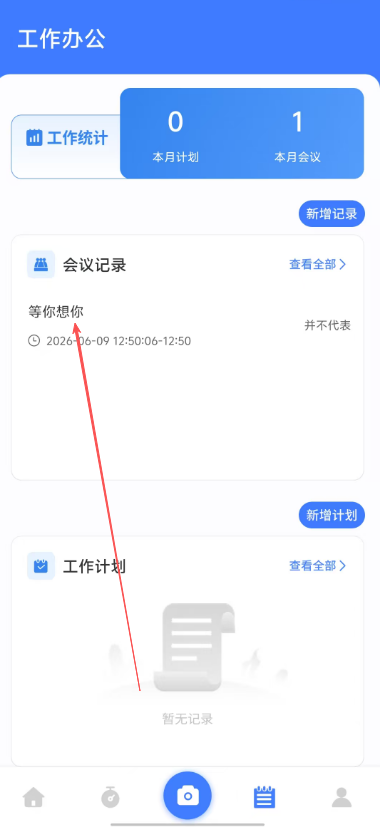Screen dimensions: 380x827
Task: Select the notepad tab in bottom bar
Action: coord(264,797)
